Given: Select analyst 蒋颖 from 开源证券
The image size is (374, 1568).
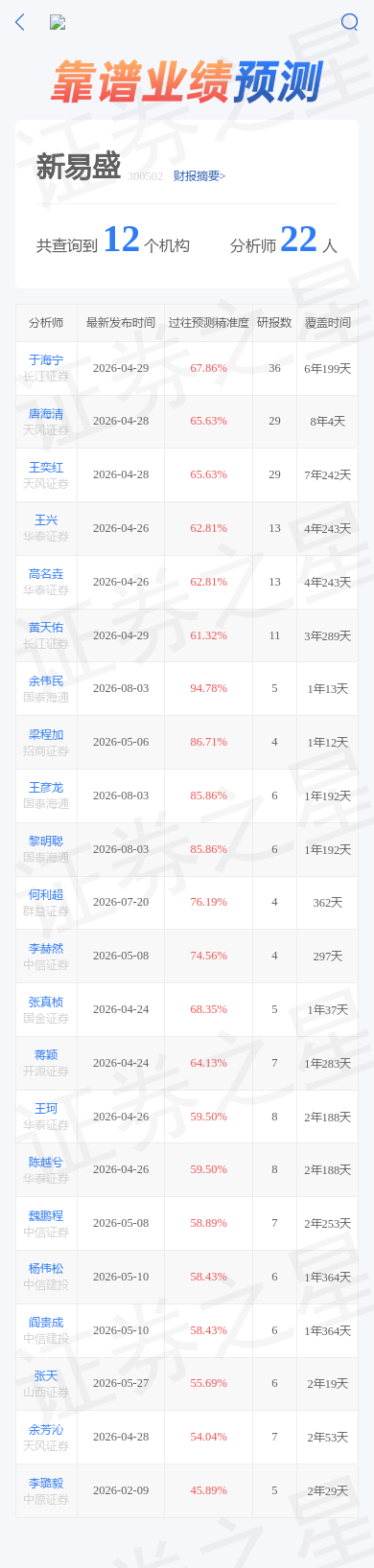Looking at the screenshot, I should [46, 1055].
